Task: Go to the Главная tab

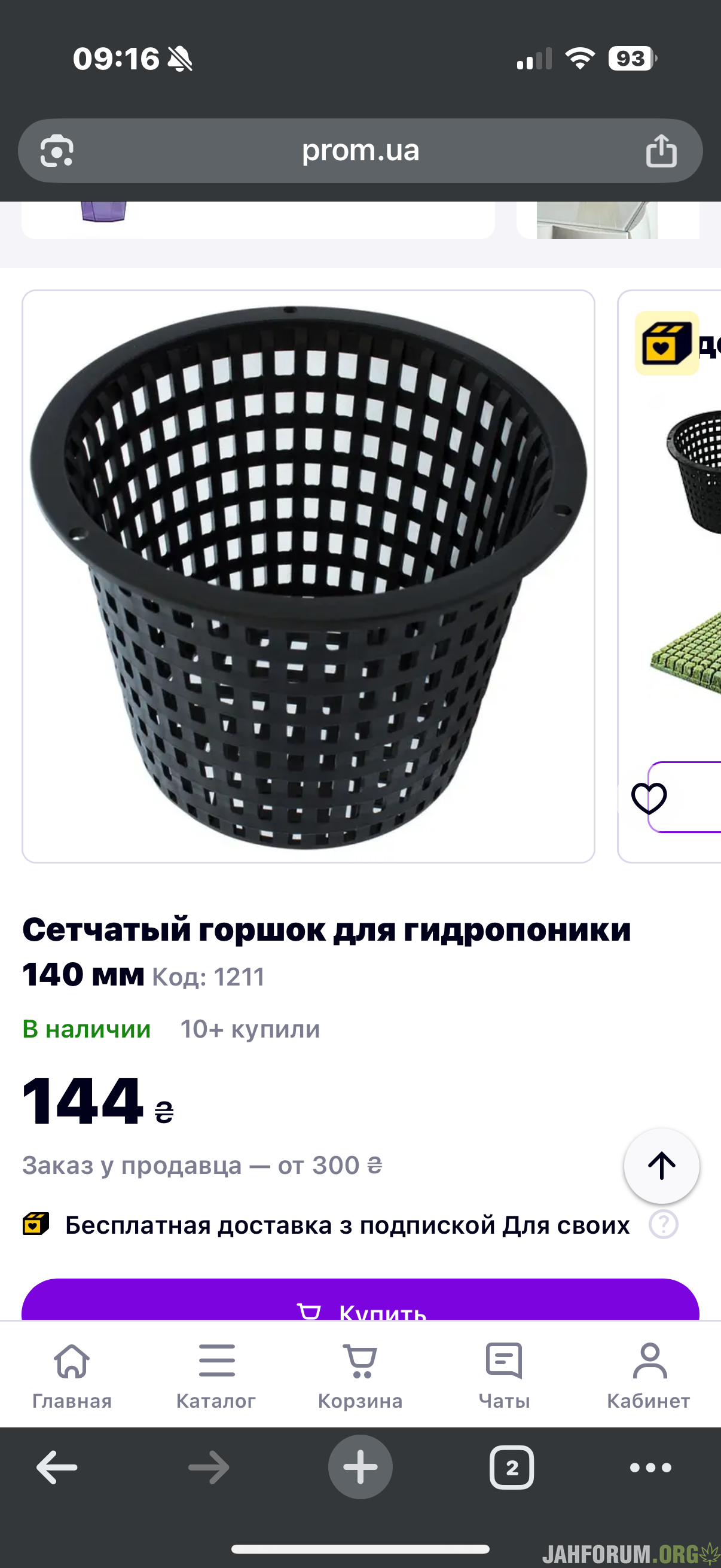Action: (72, 1374)
